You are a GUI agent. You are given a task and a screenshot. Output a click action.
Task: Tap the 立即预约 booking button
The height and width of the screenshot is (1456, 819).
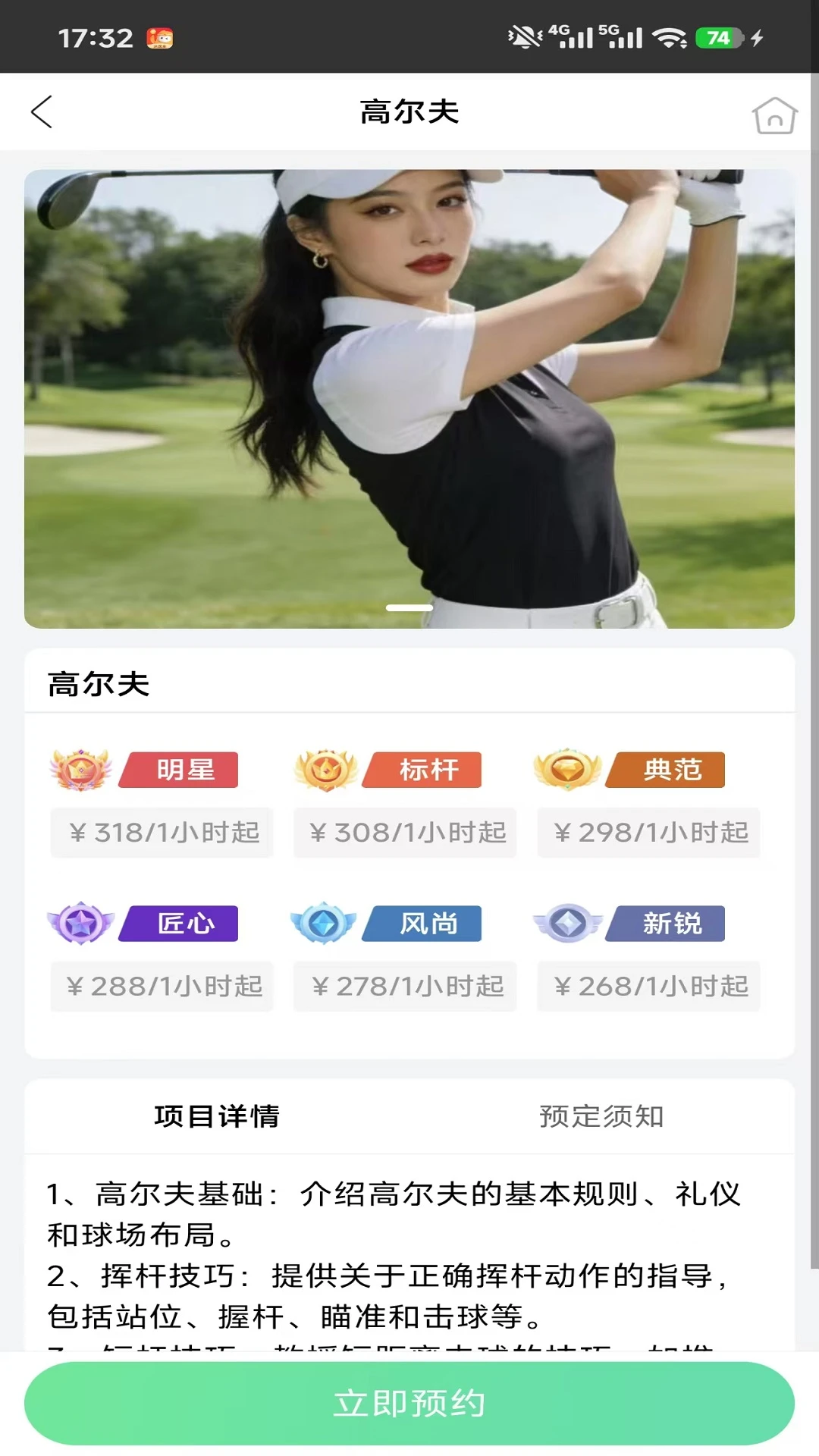[x=409, y=1403]
